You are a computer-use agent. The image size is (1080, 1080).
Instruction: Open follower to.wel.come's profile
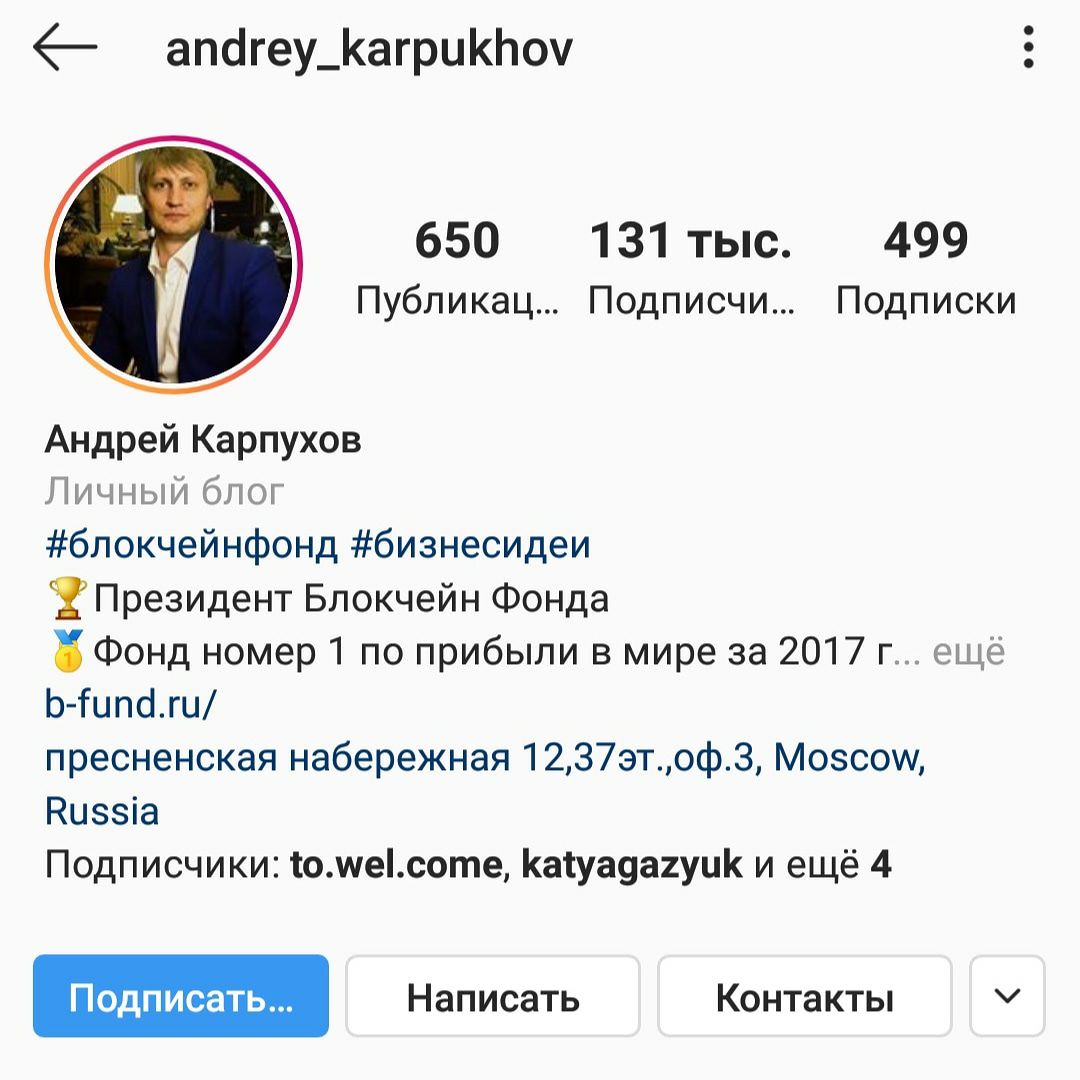pyautogui.click(x=395, y=864)
